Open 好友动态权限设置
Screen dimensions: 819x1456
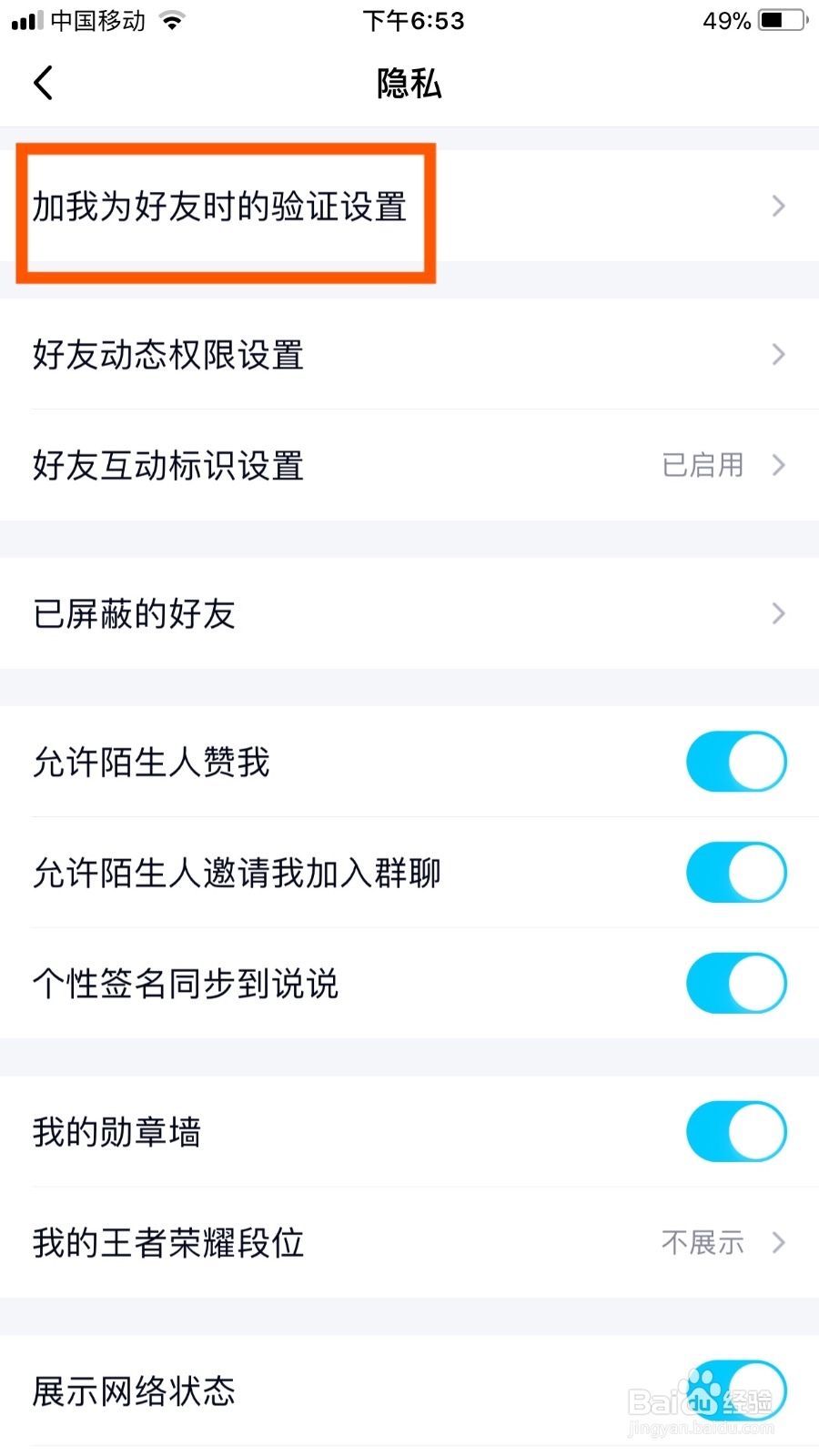[x=409, y=354]
